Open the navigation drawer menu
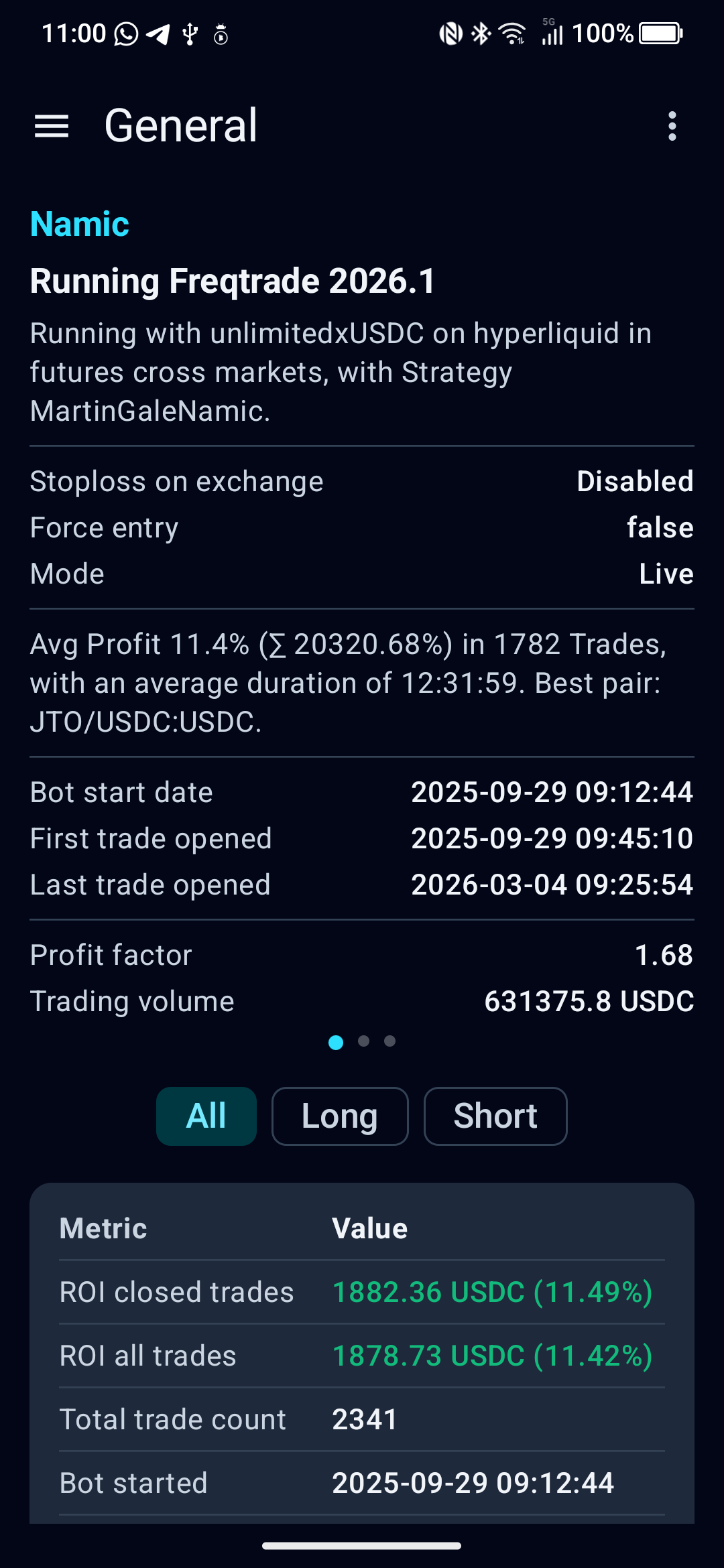The width and height of the screenshot is (724, 1568). click(50, 126)
